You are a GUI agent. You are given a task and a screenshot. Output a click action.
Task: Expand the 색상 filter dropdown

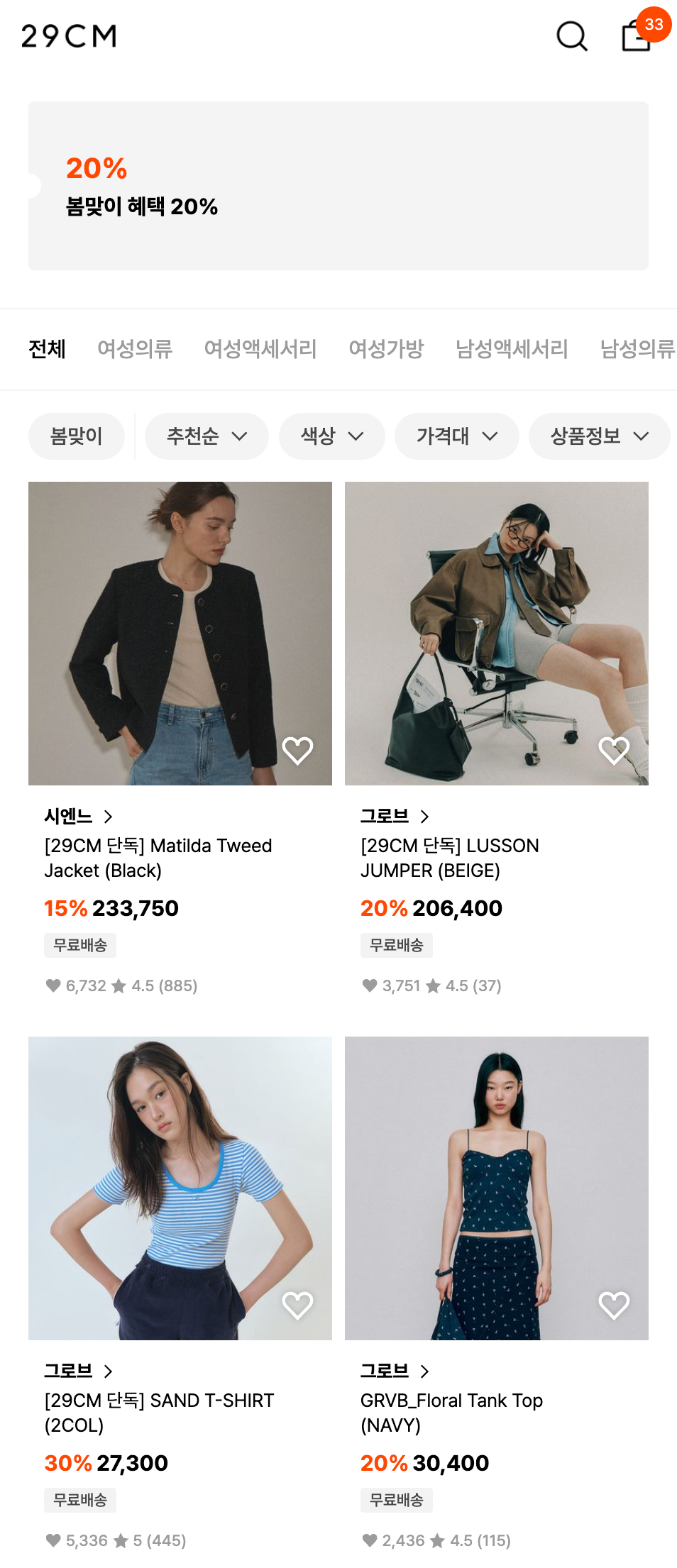click(x=332, y=436)
